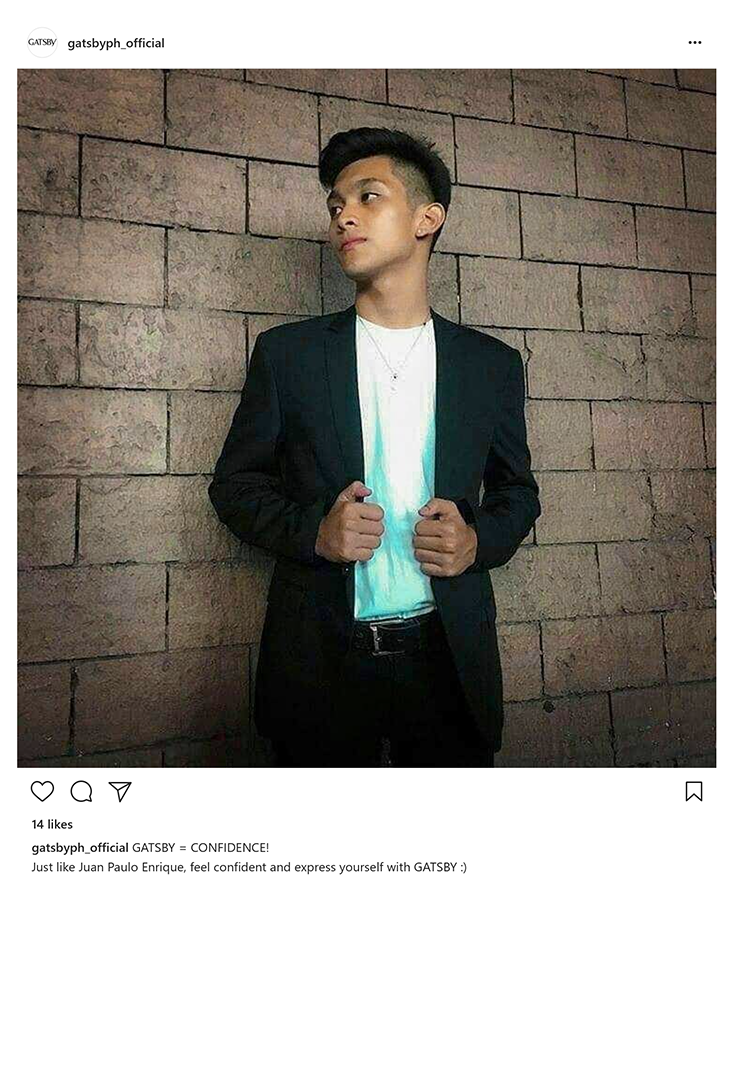Open gatsbyph_official username in the caption
The height and width of the screenshot is (1080, 730).
(80, 847)
